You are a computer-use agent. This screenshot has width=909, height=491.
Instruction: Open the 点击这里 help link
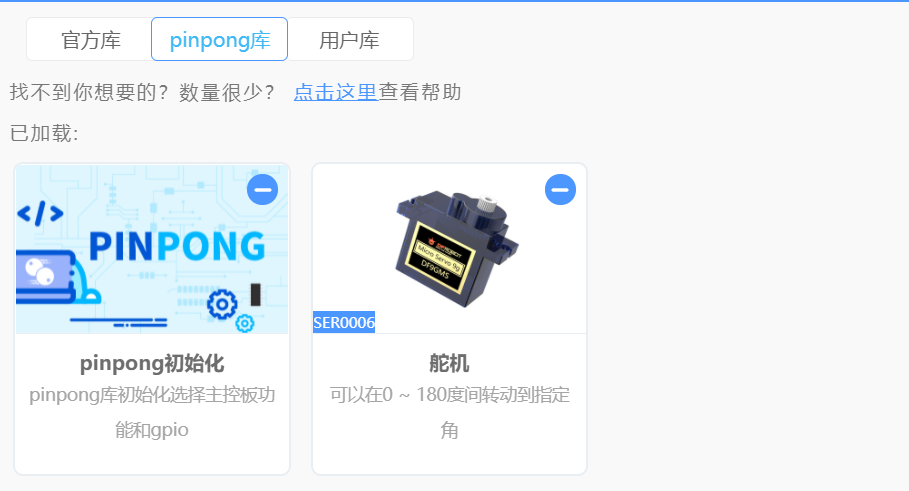[x=335, y=93]
